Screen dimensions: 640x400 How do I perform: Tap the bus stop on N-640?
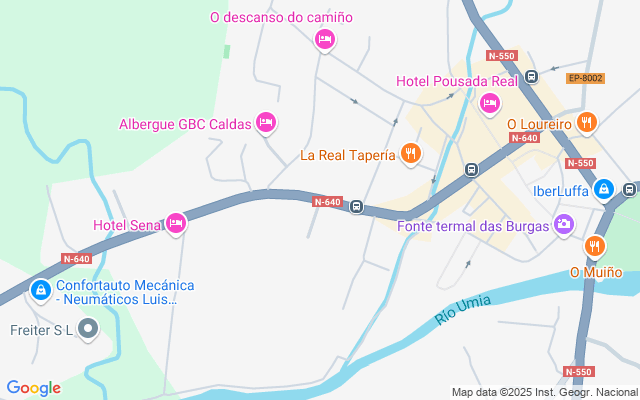356,209
